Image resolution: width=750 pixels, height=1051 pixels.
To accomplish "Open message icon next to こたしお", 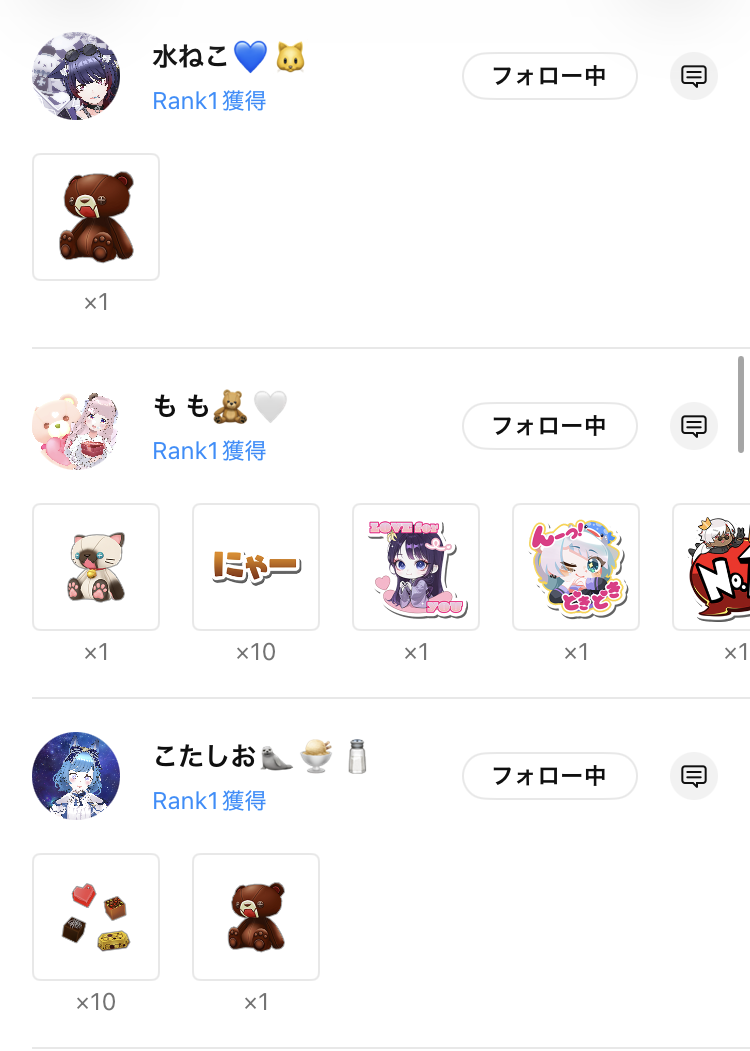I will (694, 776).
